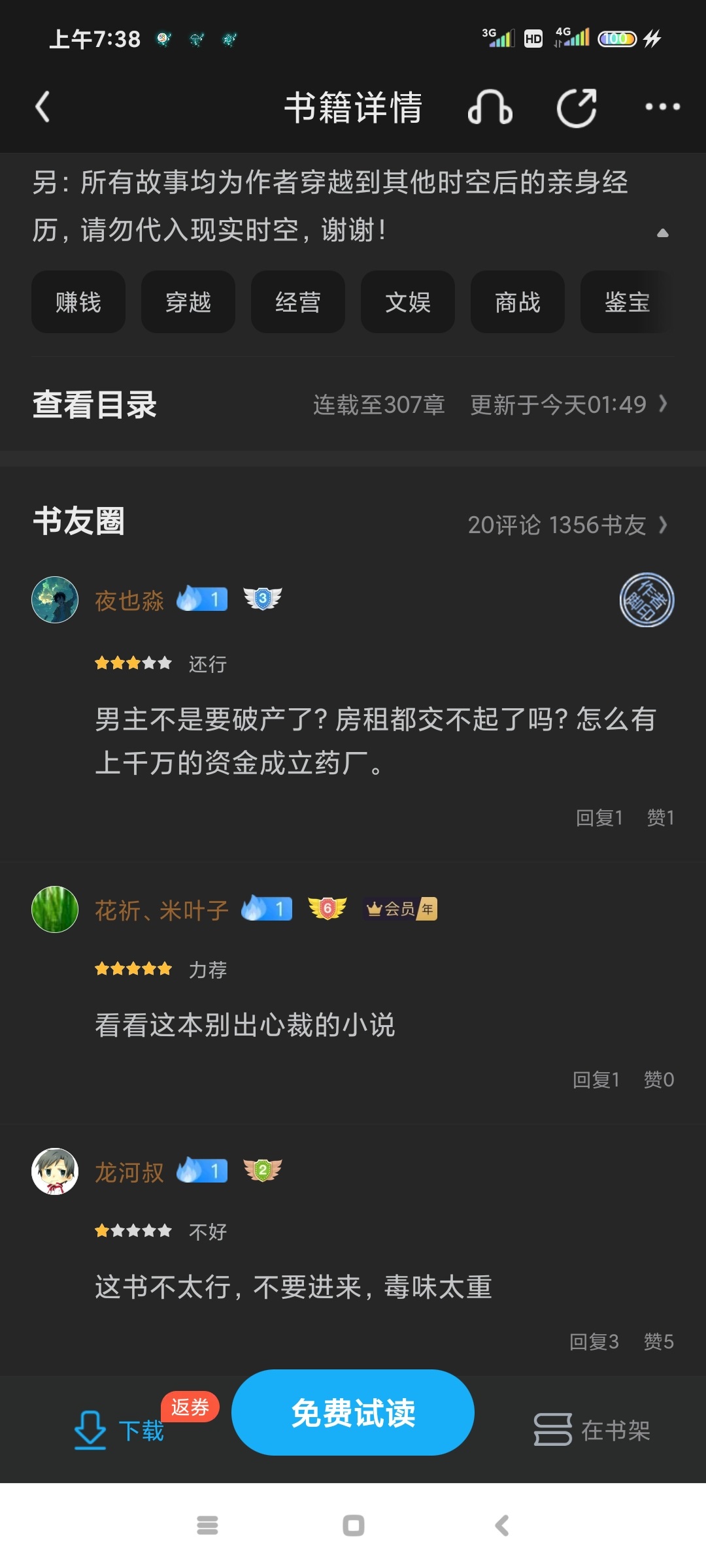The height and width of the screenshot is (1568, 706).
Task: Collapse the book description
Action: click(x=662, y=233)
